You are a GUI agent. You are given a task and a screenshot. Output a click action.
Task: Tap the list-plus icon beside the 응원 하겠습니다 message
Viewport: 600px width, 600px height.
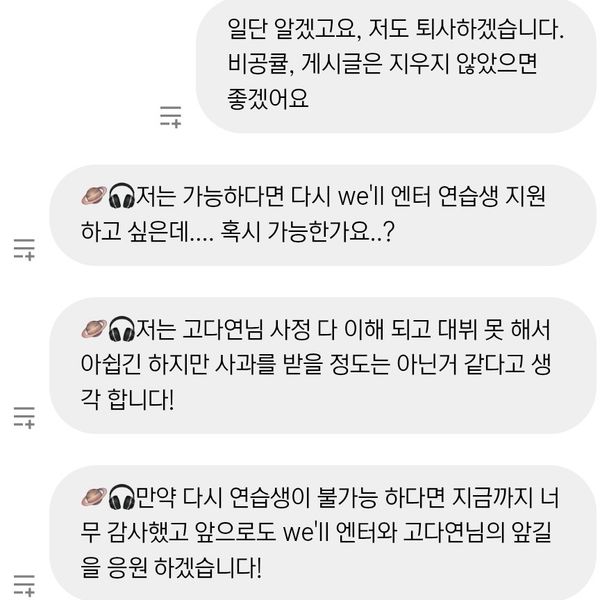[24, 584]
